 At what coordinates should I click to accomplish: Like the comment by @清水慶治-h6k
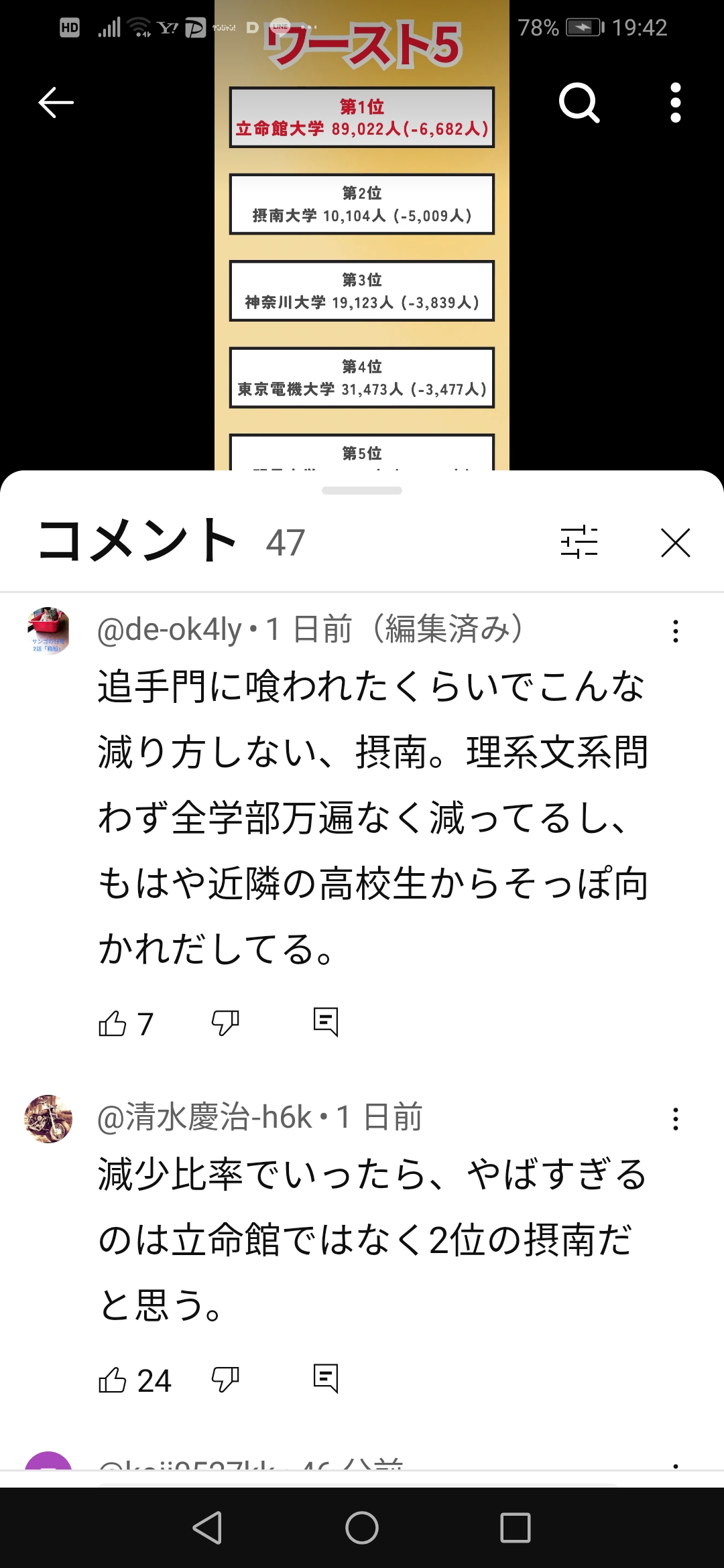coord(113,1380)
